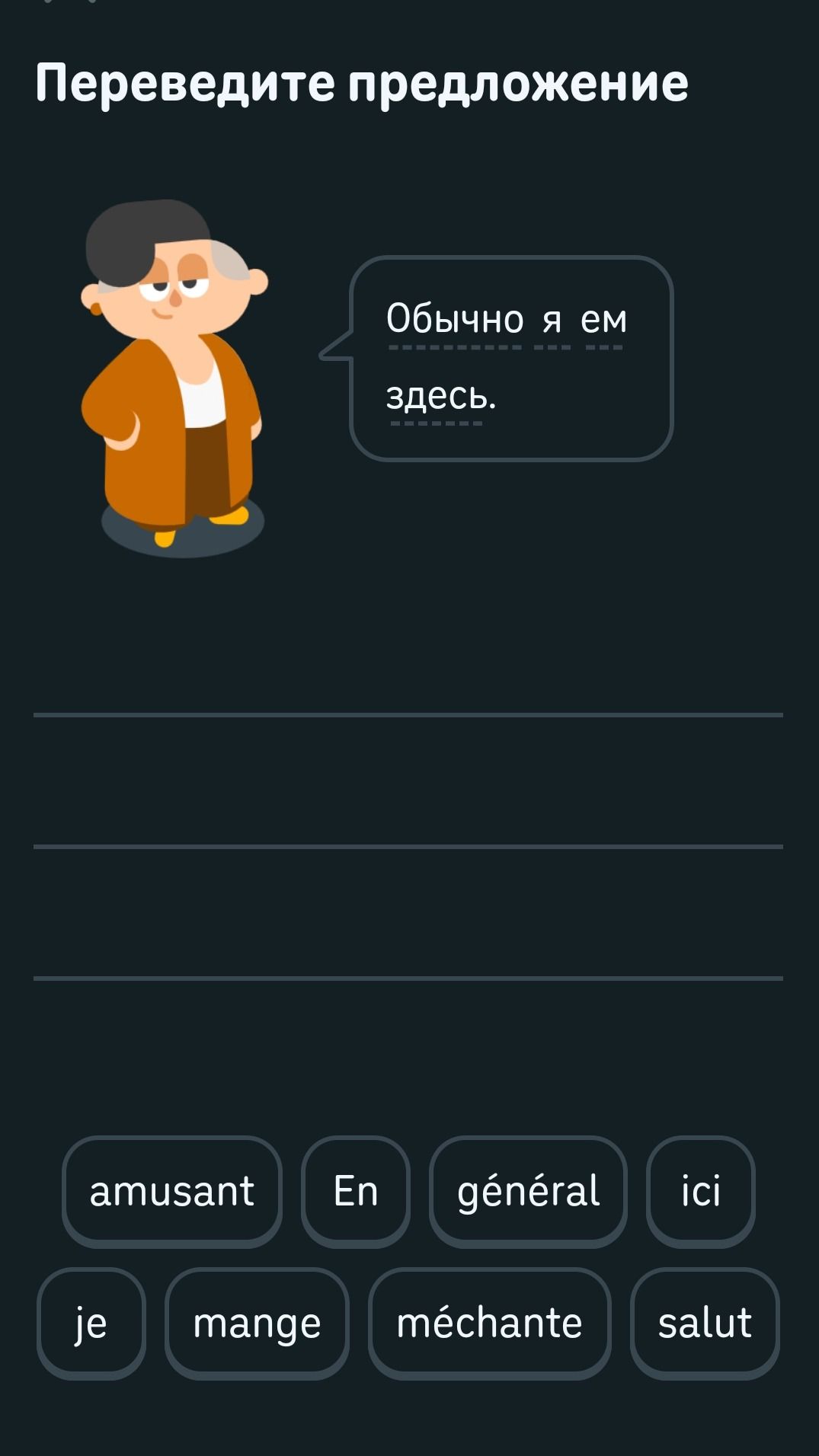This screenshot has height=1456, width=819.
Task: Show hint for the word "ем"
Action: (603, 319)
